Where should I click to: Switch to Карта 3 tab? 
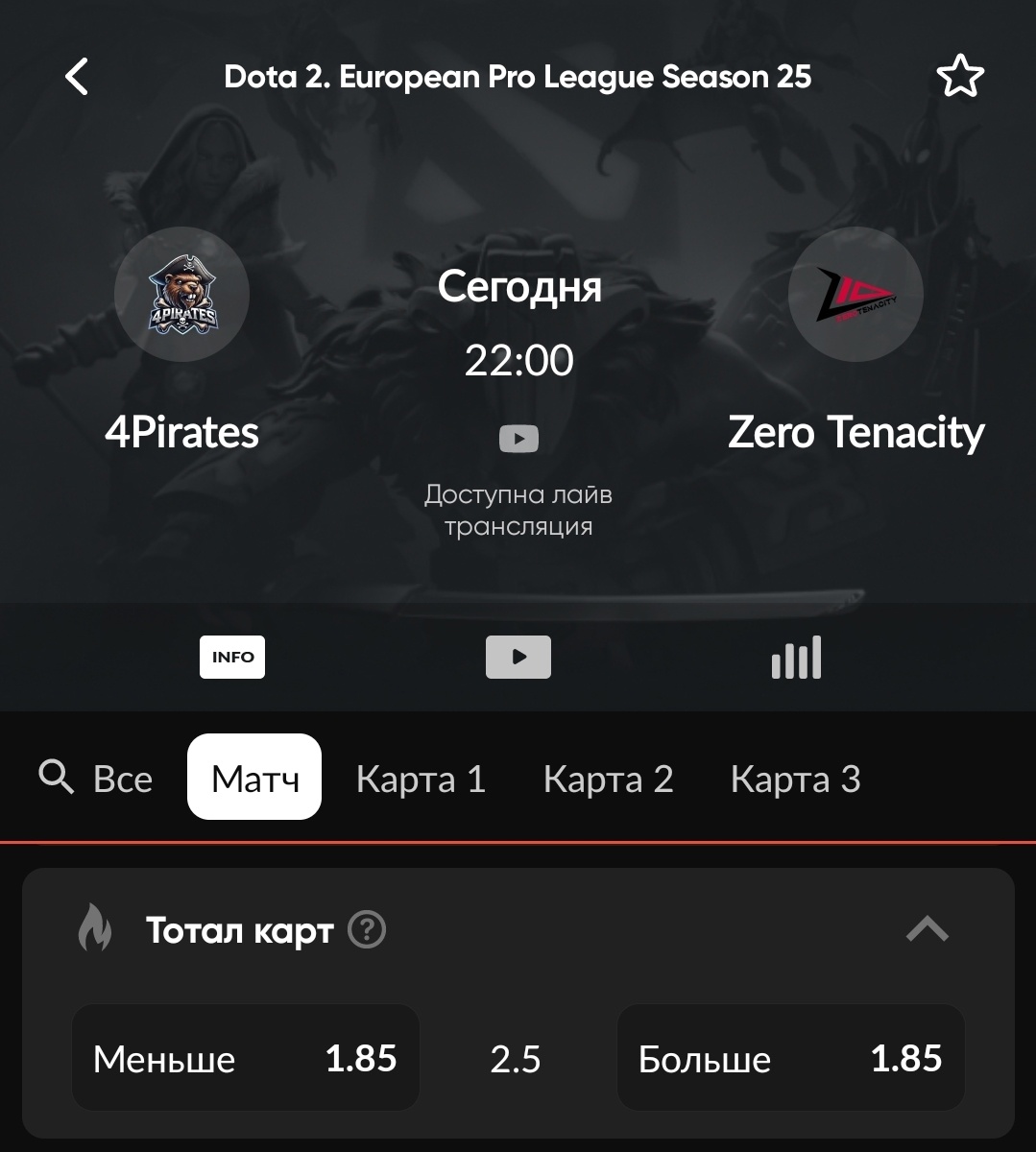pos(795,779)
